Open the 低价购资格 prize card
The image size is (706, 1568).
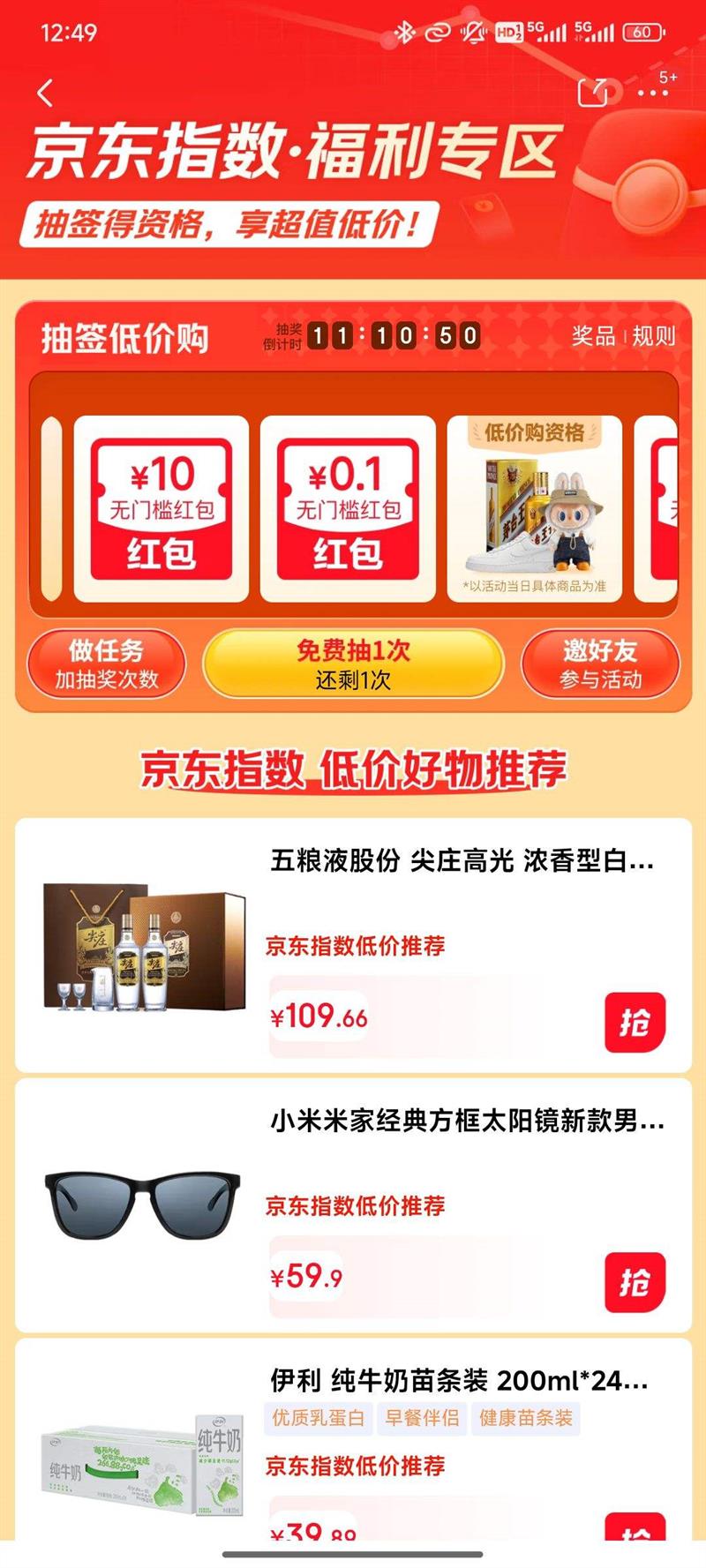coord(535,509)
